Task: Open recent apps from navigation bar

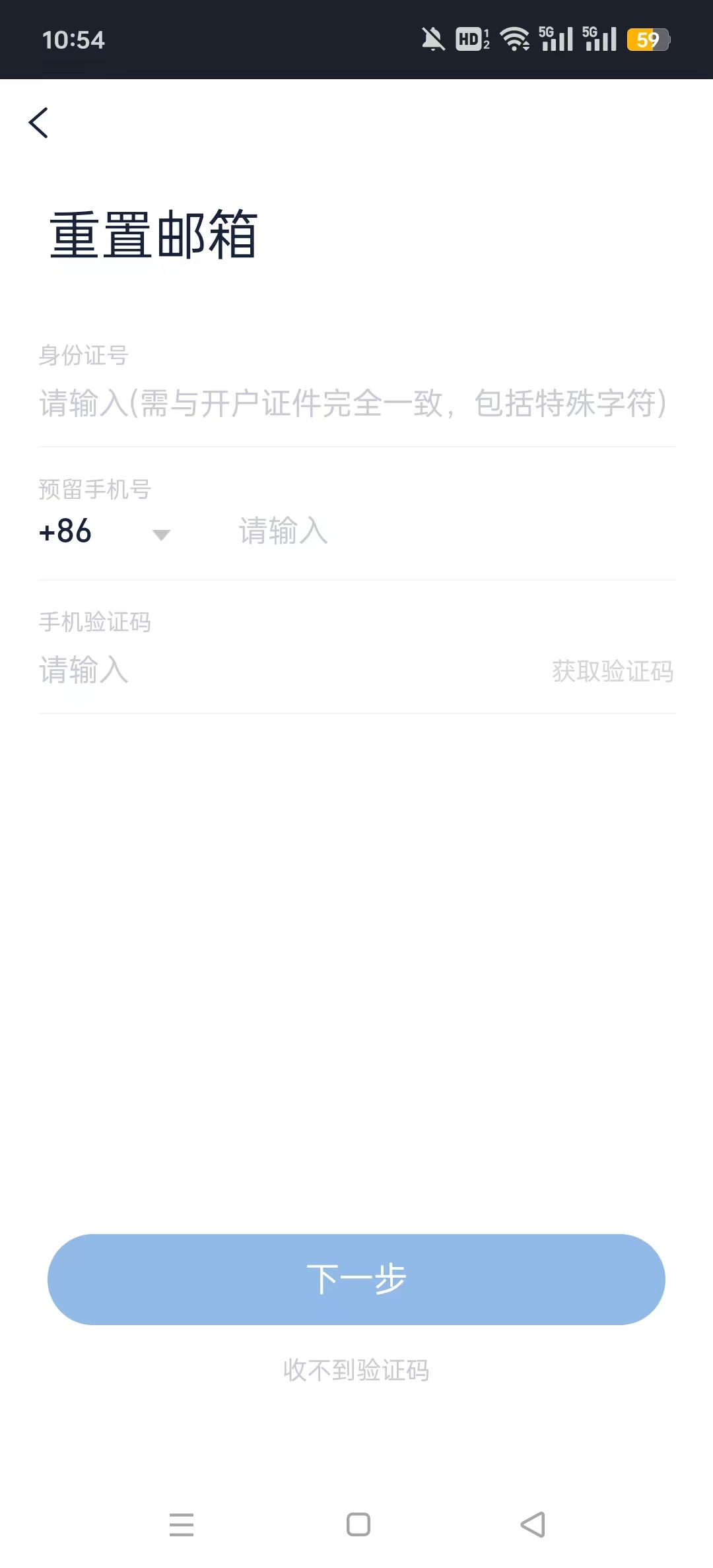Action: (x=182, y=1524)
